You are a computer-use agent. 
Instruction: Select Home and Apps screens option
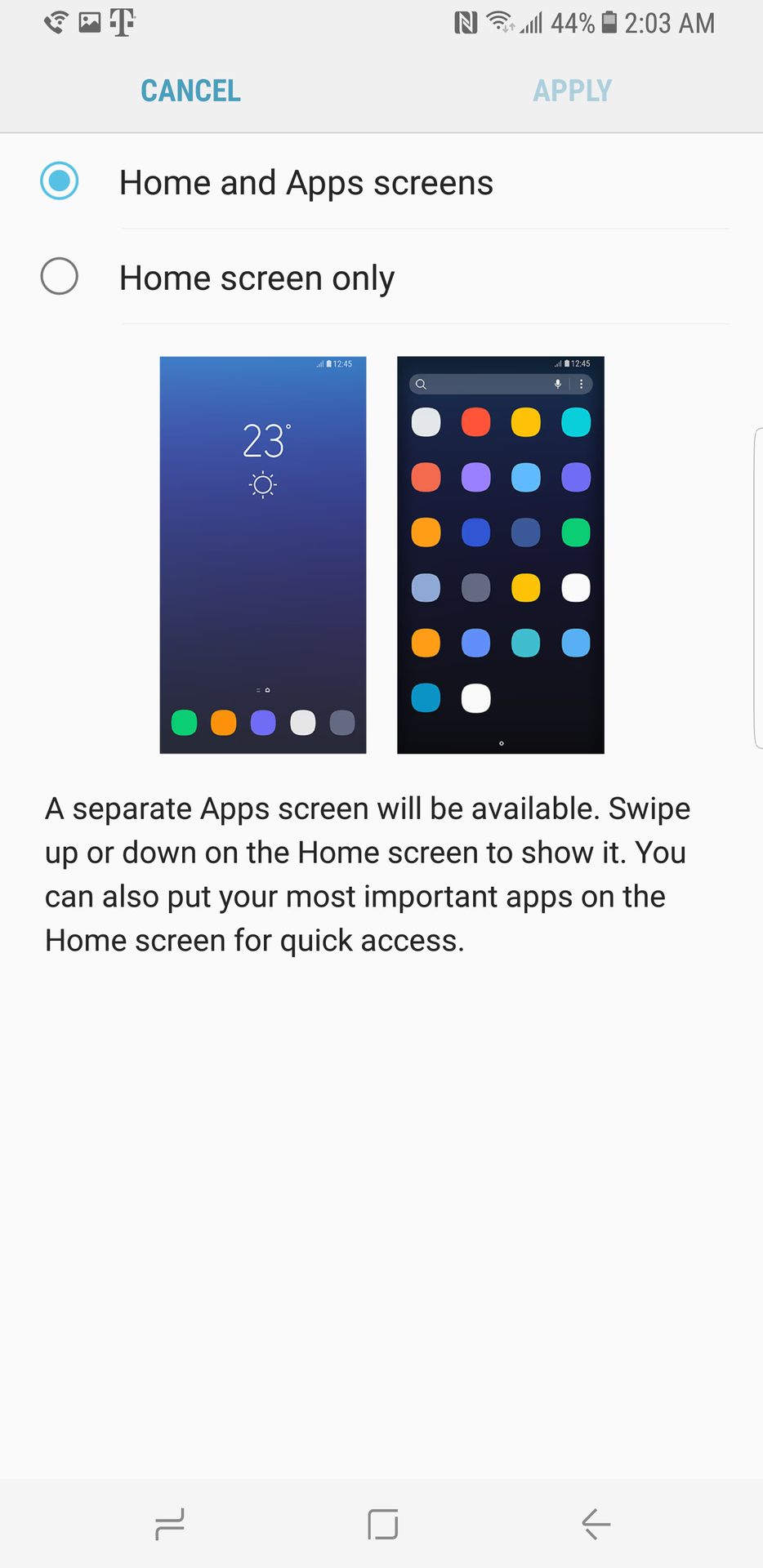click(x=60, y=181)
